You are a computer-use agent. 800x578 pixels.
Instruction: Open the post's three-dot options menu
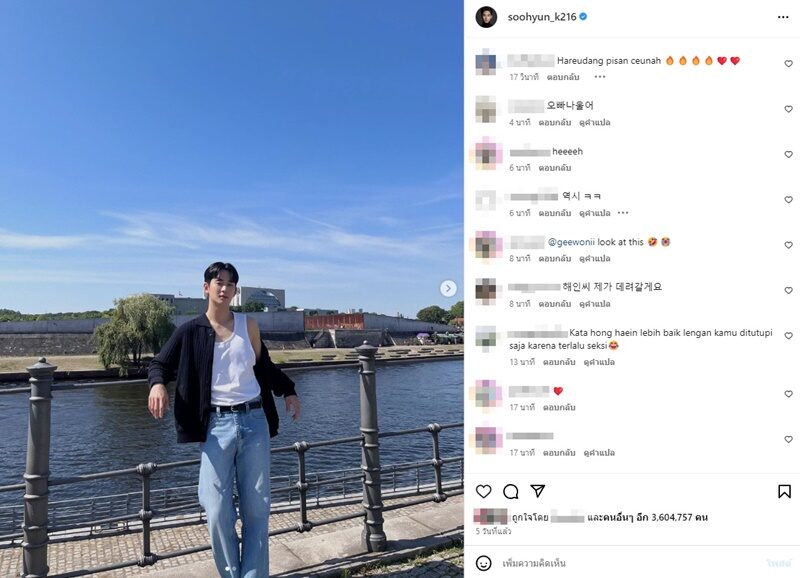(783, 17)
